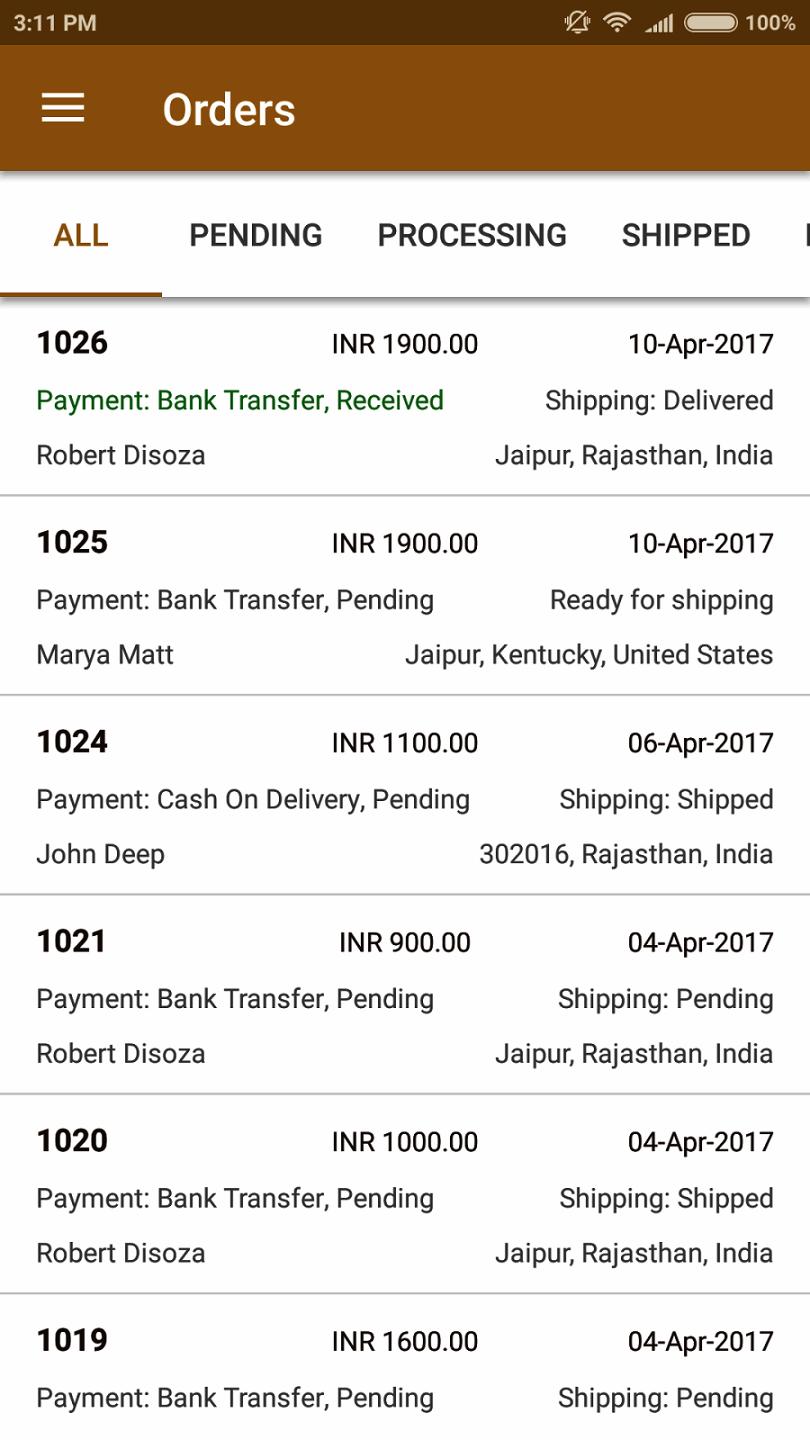This screenshot has height=1440, width=810.
Task: Switch to the SHIPPED tab
Action: pyautogui.click(x=686, y=235)
